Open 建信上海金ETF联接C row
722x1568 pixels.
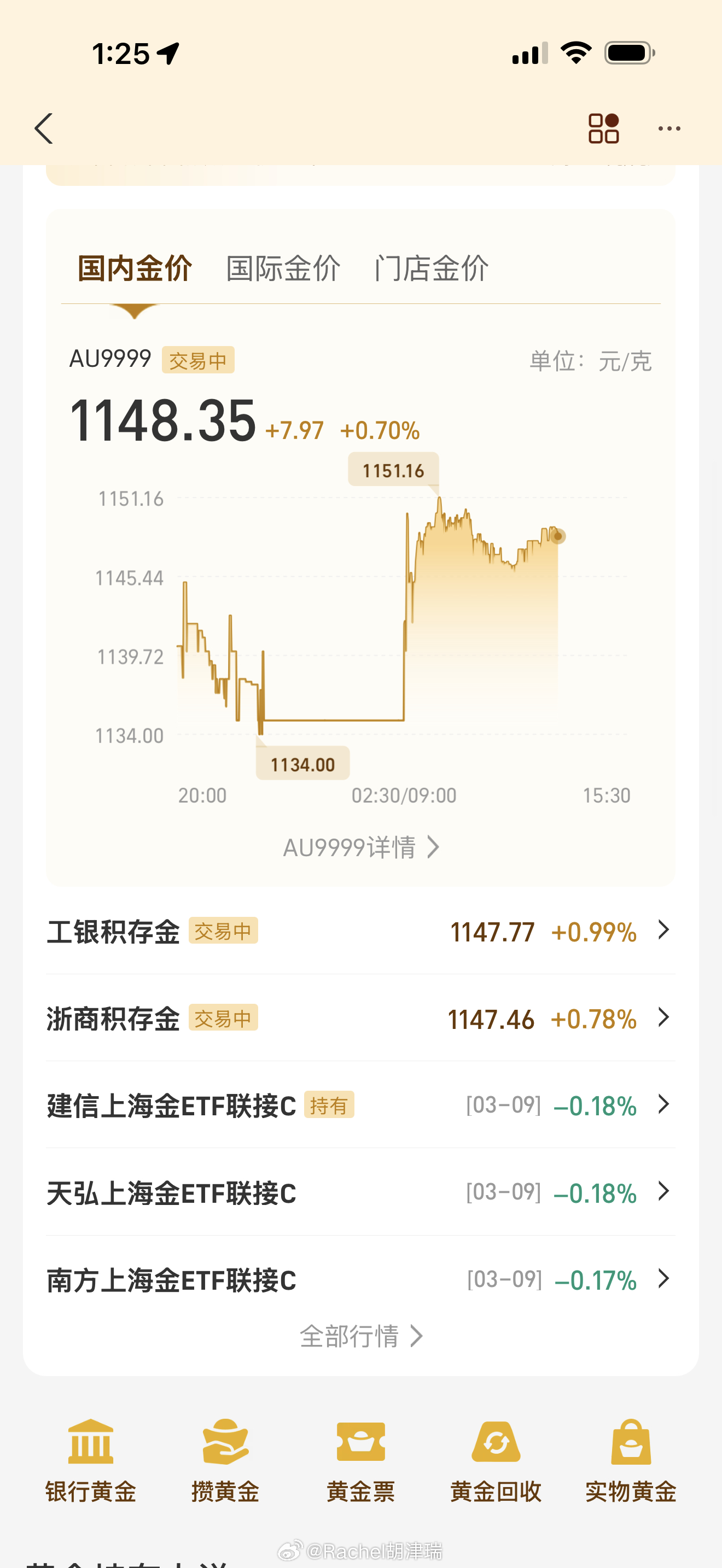361,1105
